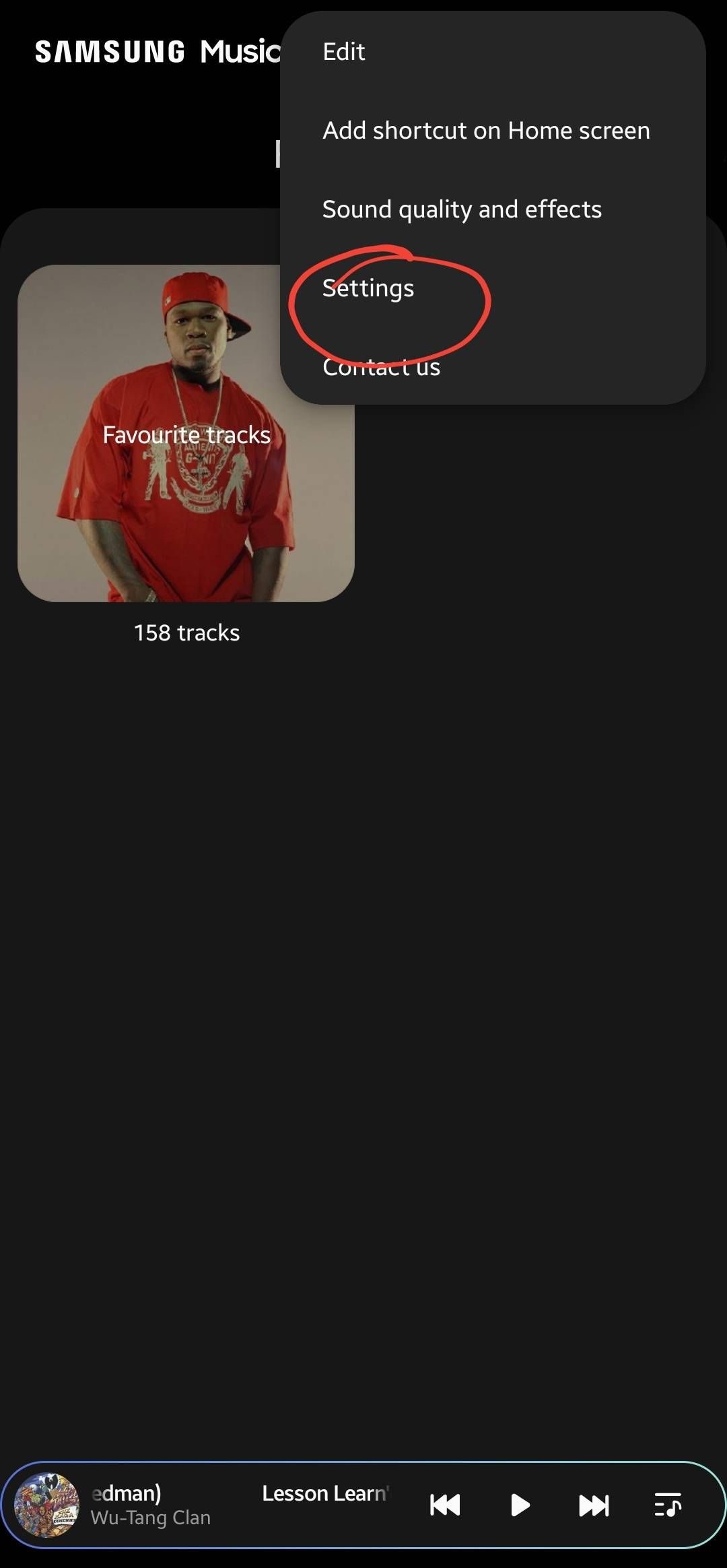Tap the Samsung Music logo
This screenshot has height=1568, width=727.
point(145,51)
